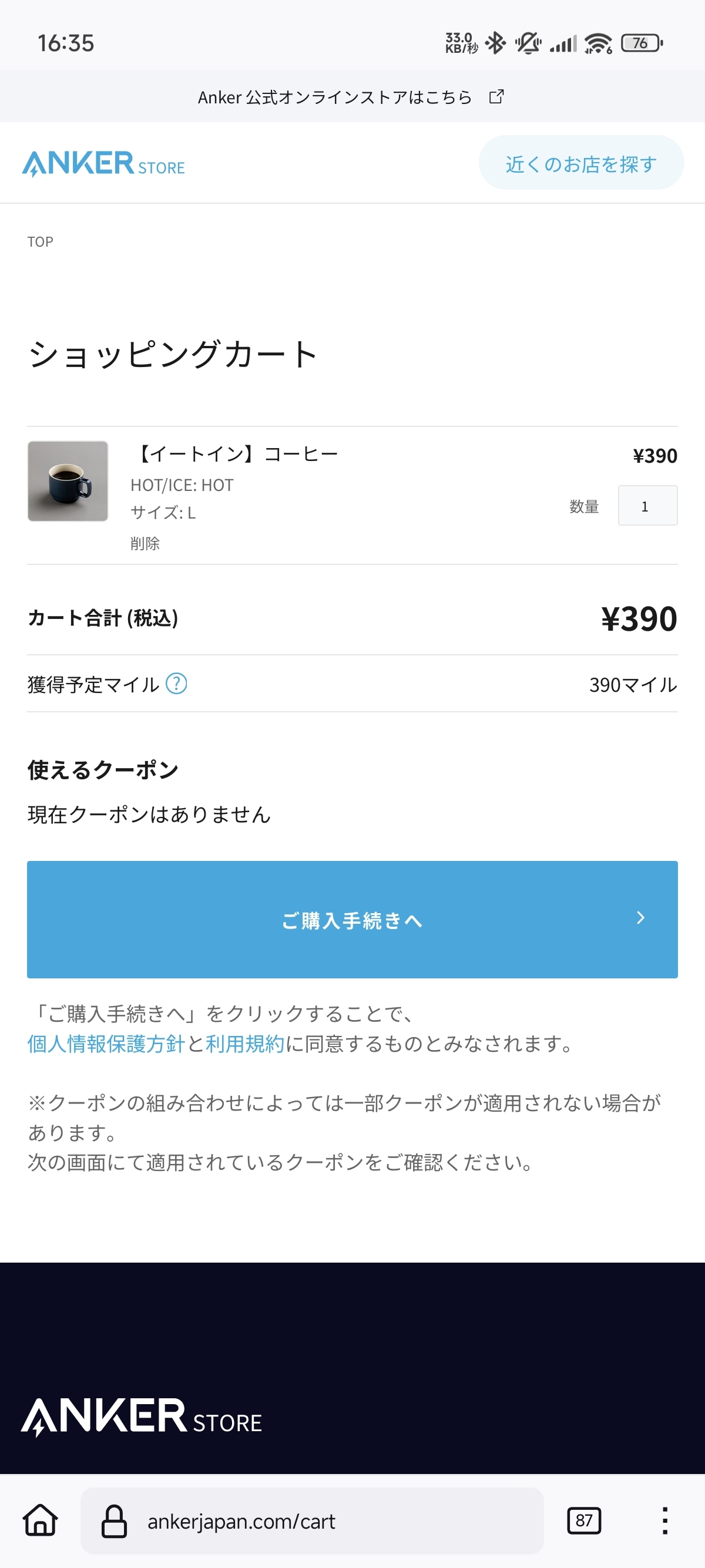Select the TOP breadcrumb link
This screenshot has height=1568, width=705.
[x=40, y=241]
